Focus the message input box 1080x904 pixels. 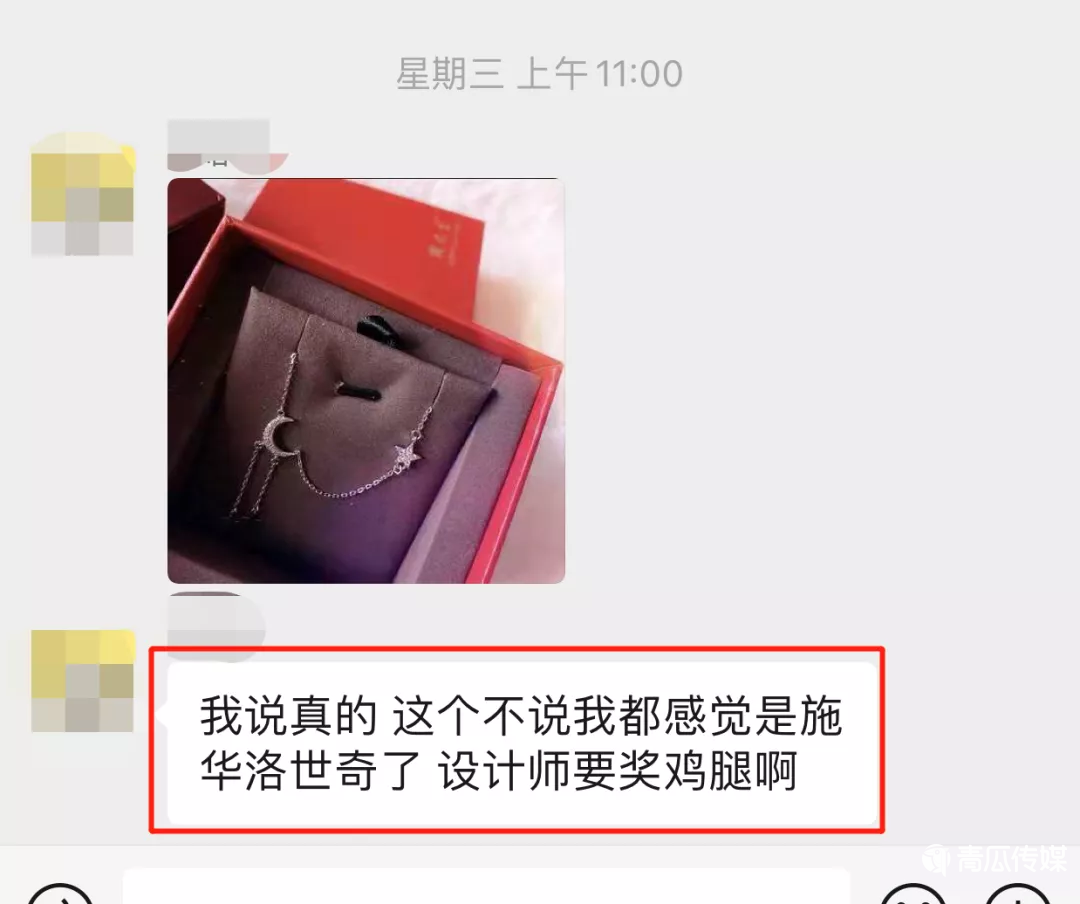(486, 886)
